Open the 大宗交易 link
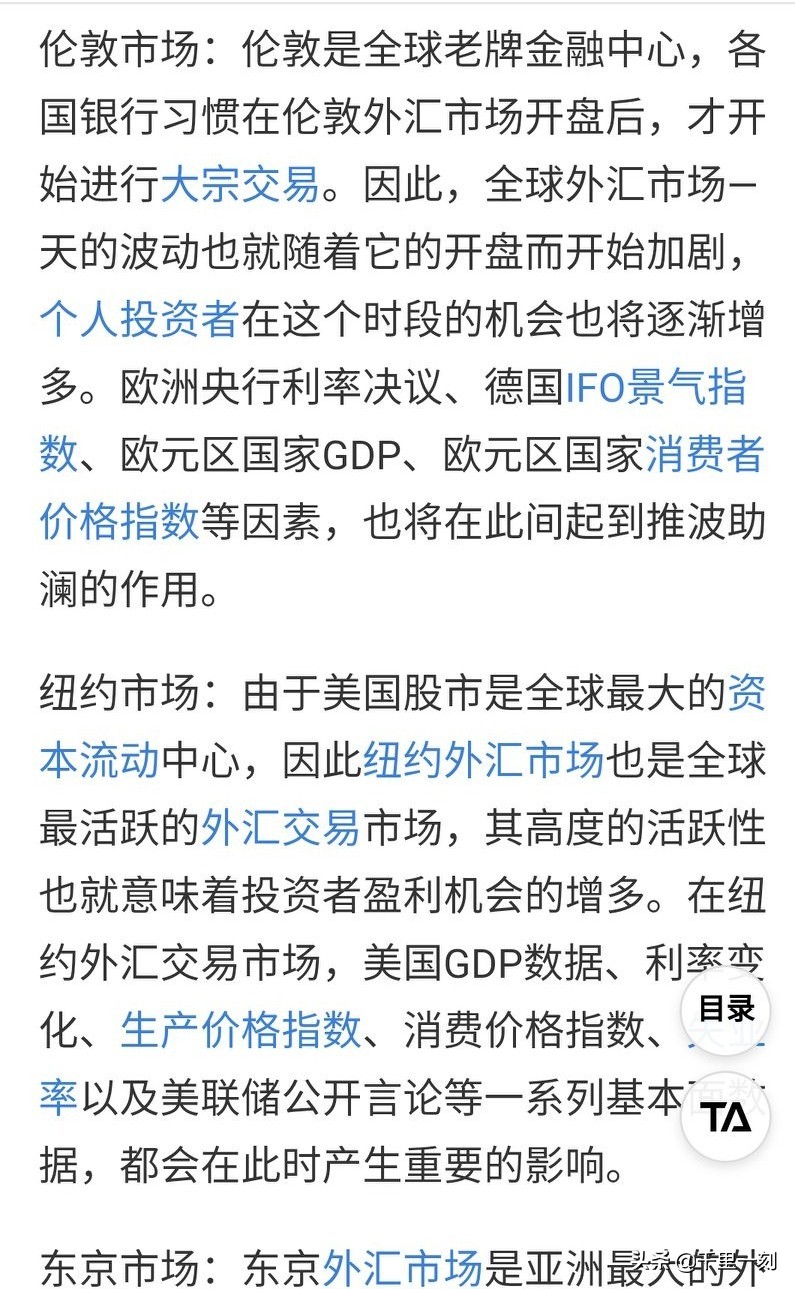The image size is (795, 1289). pyautogui.click(x=240, y=185)
